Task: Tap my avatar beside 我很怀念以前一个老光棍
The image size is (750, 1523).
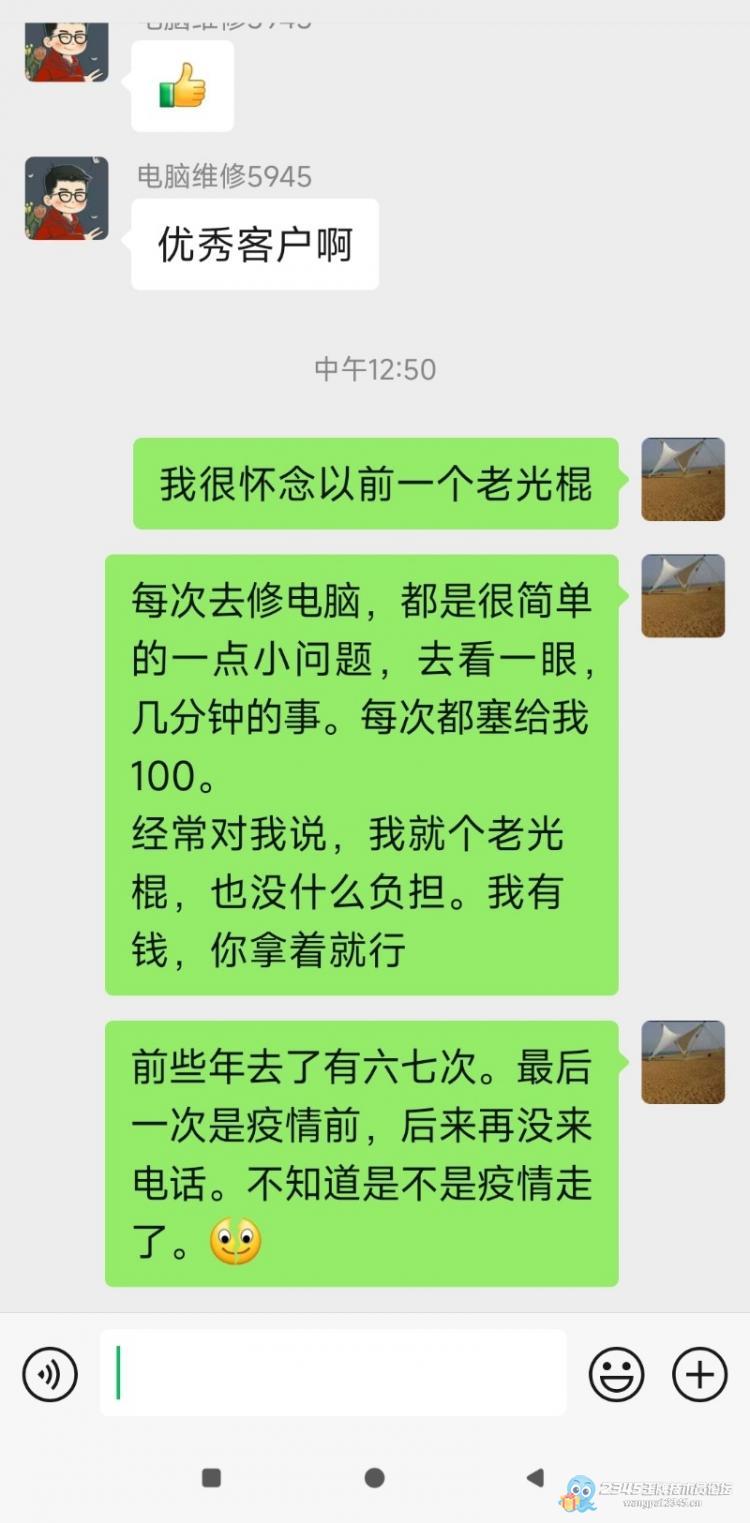Action: point(683,479)
